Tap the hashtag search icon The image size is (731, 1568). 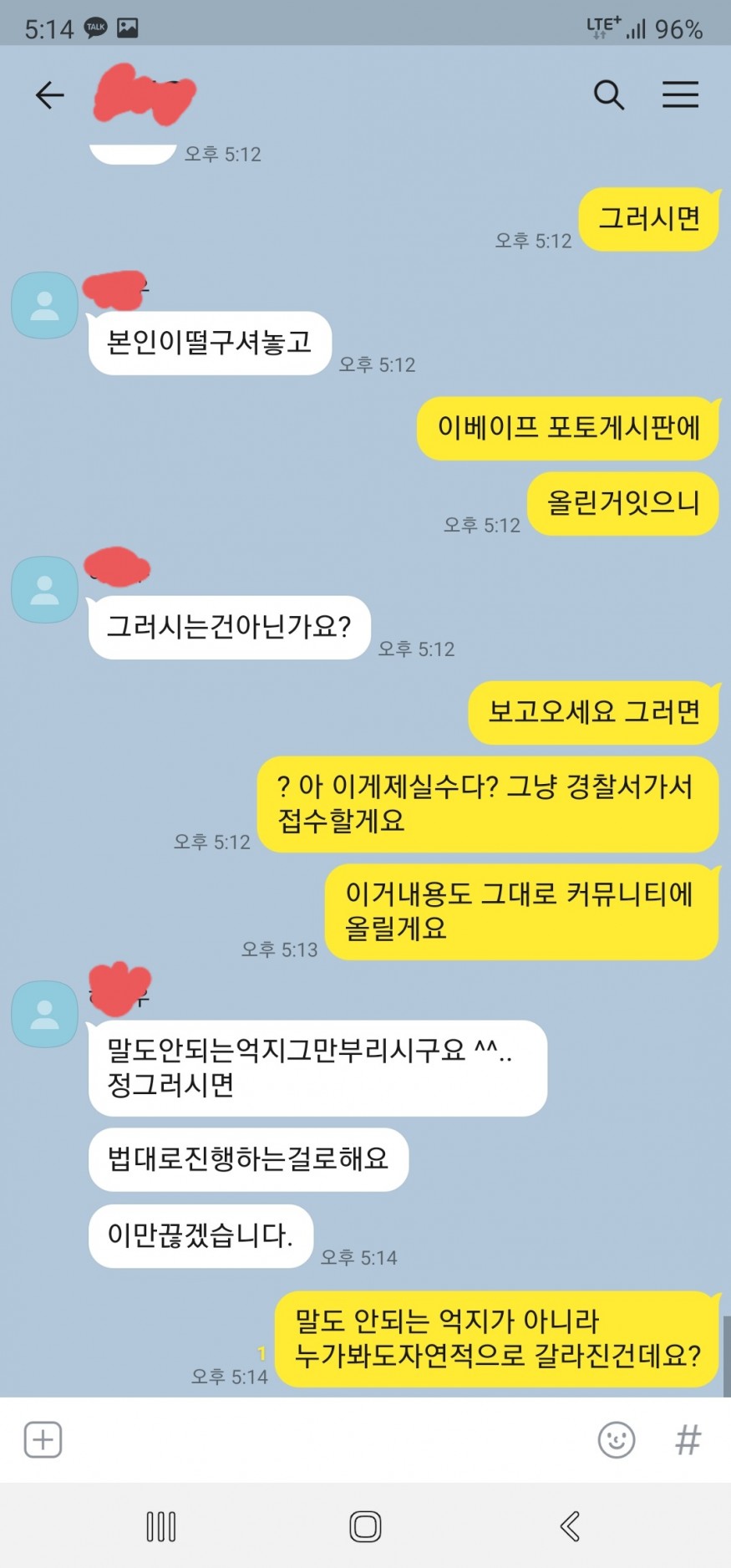tap(688, 1440)
